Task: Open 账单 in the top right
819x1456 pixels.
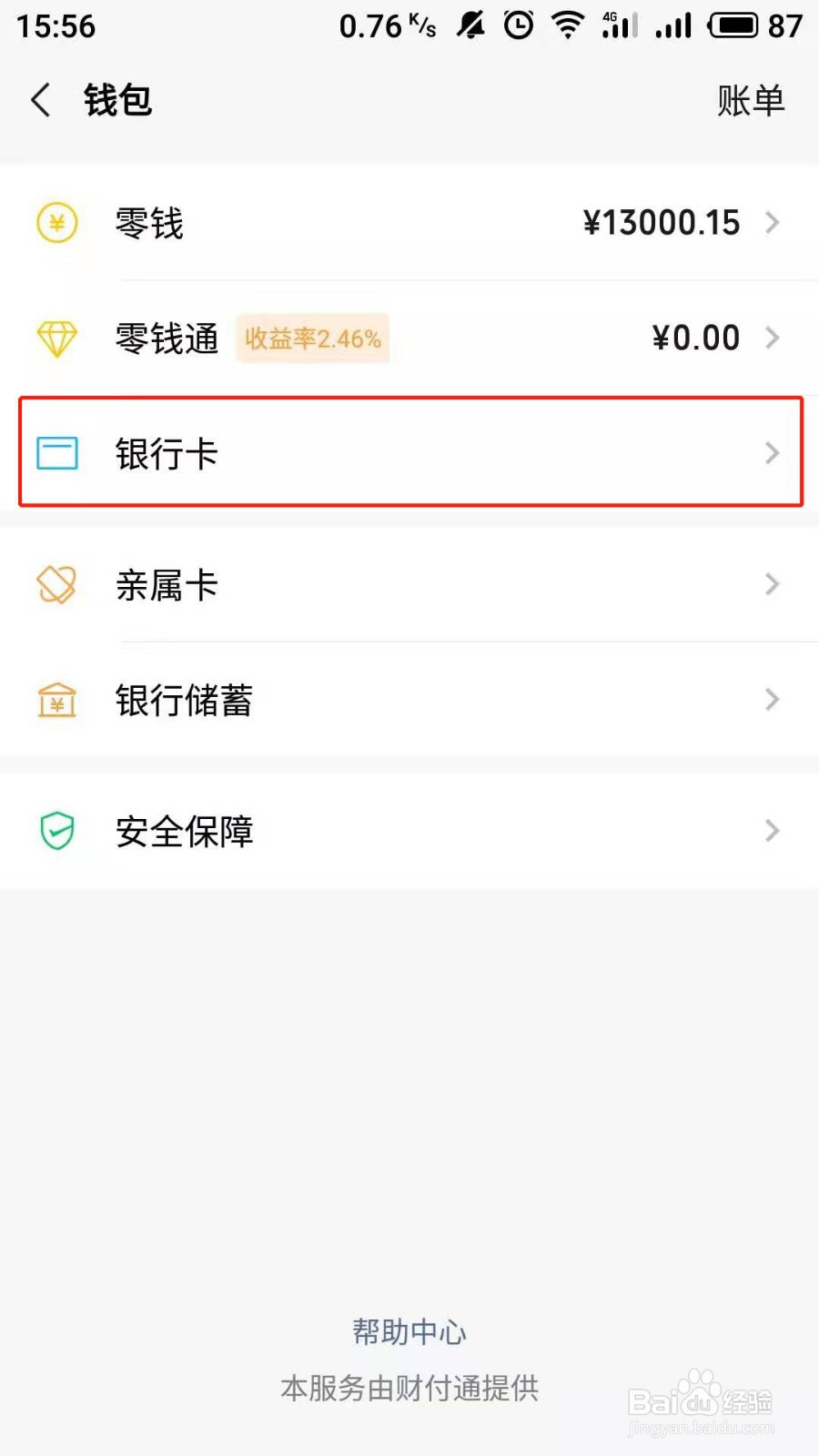Action: 752,101
